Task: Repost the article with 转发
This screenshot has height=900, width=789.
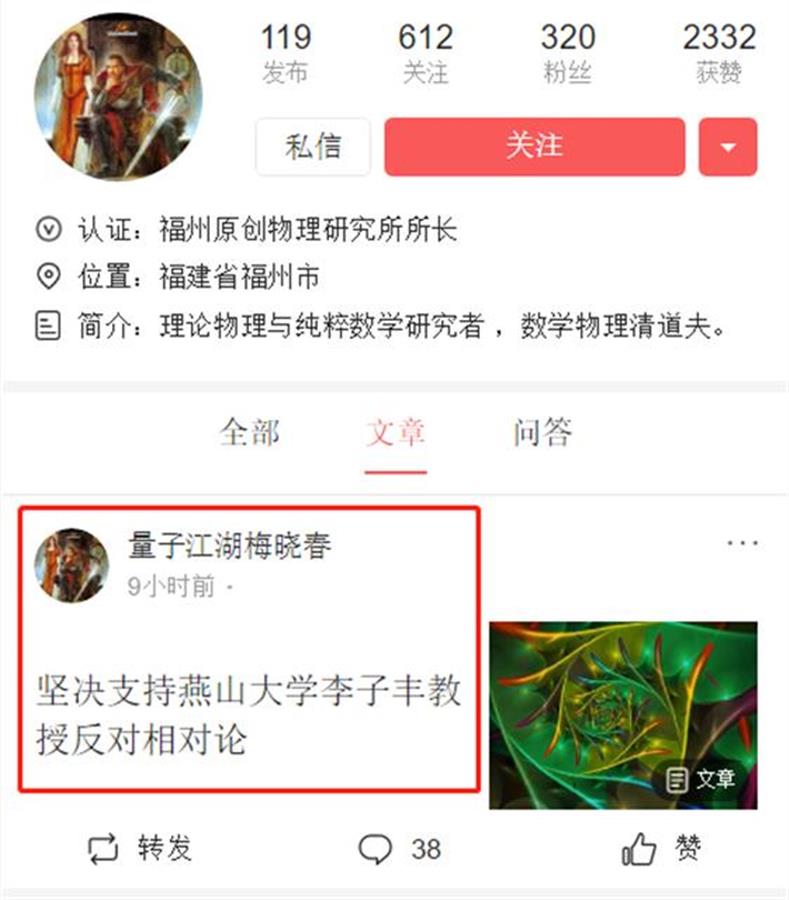Action: pyautogui.click(x=140, y=849)
